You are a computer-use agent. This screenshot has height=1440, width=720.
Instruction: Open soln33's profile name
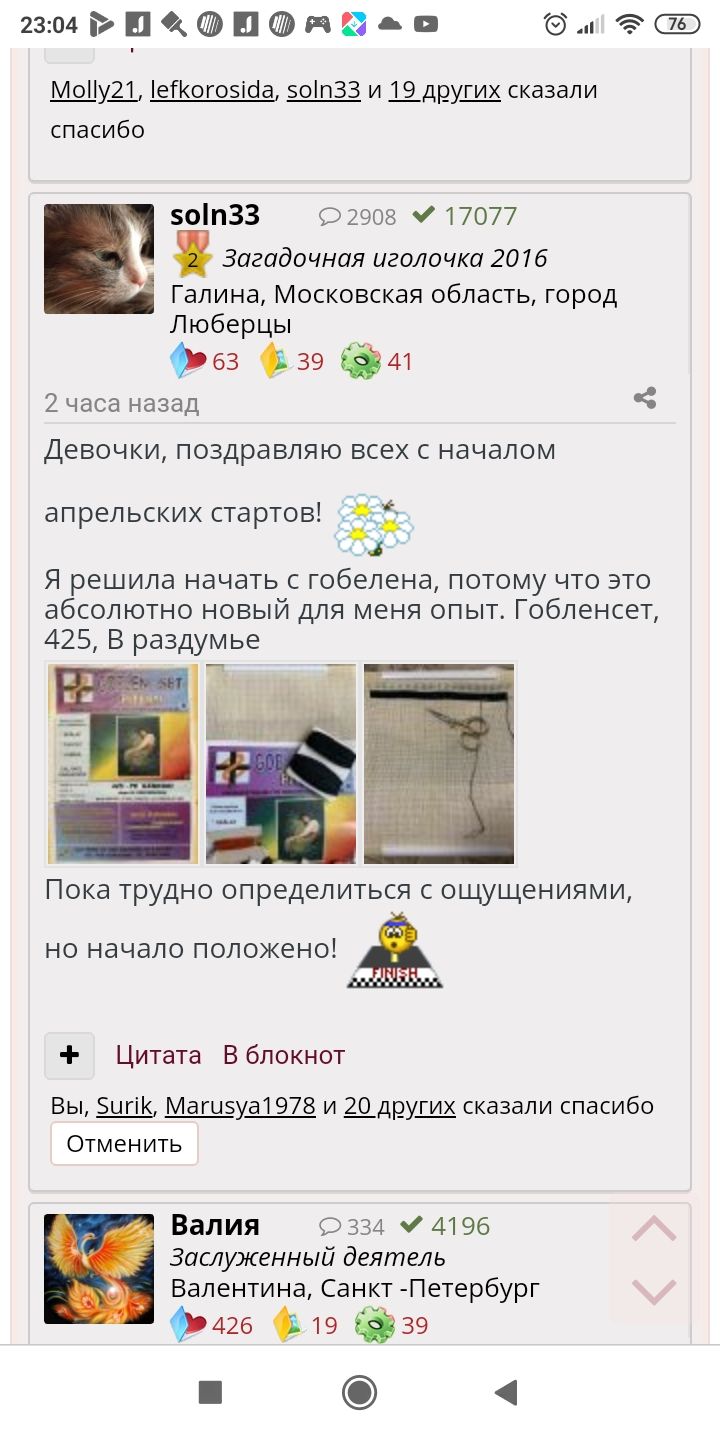tap(215, 215)
